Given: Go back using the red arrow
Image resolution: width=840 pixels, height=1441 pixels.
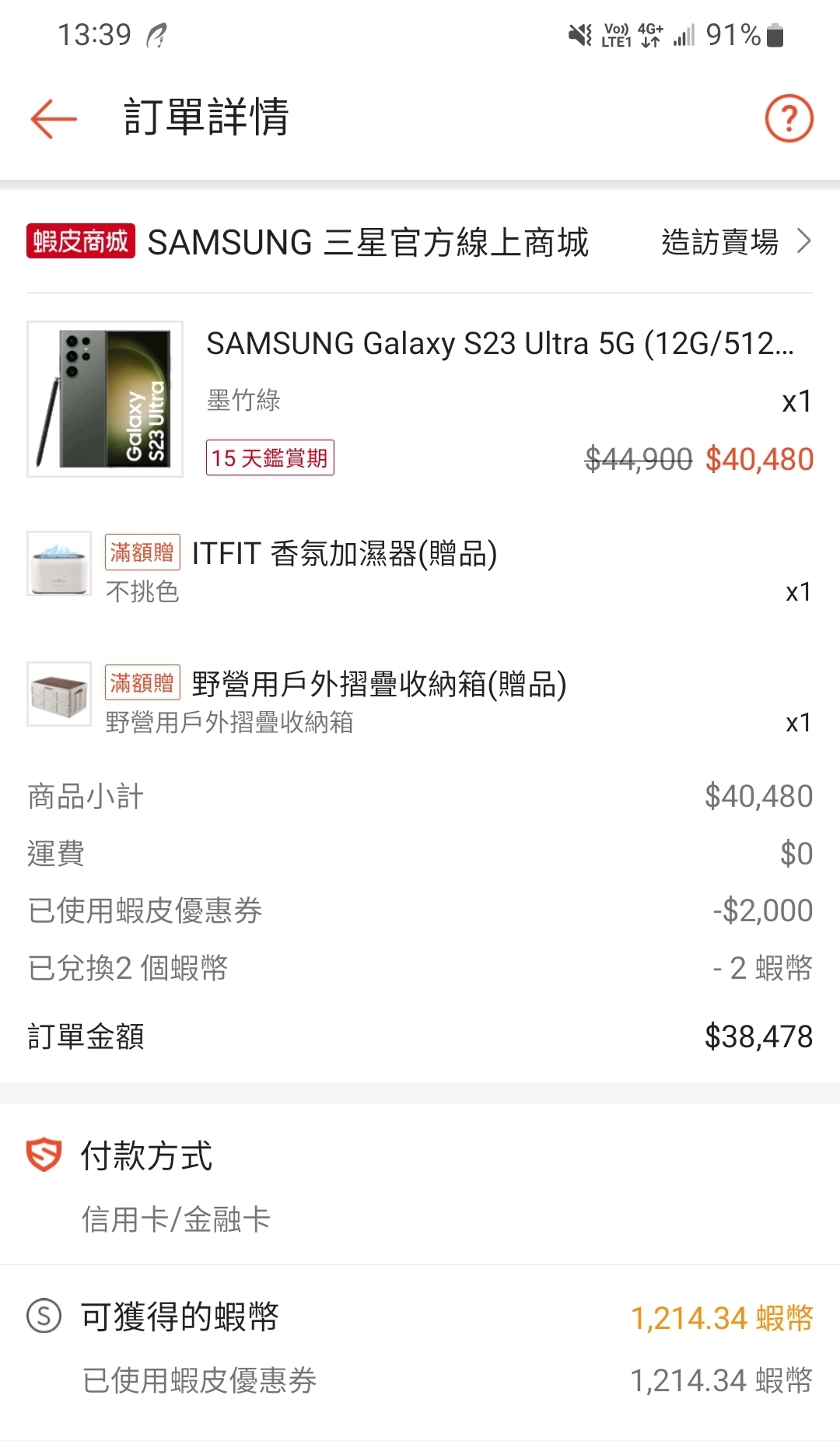Looking at the screenshot, I should click(54, 118).
